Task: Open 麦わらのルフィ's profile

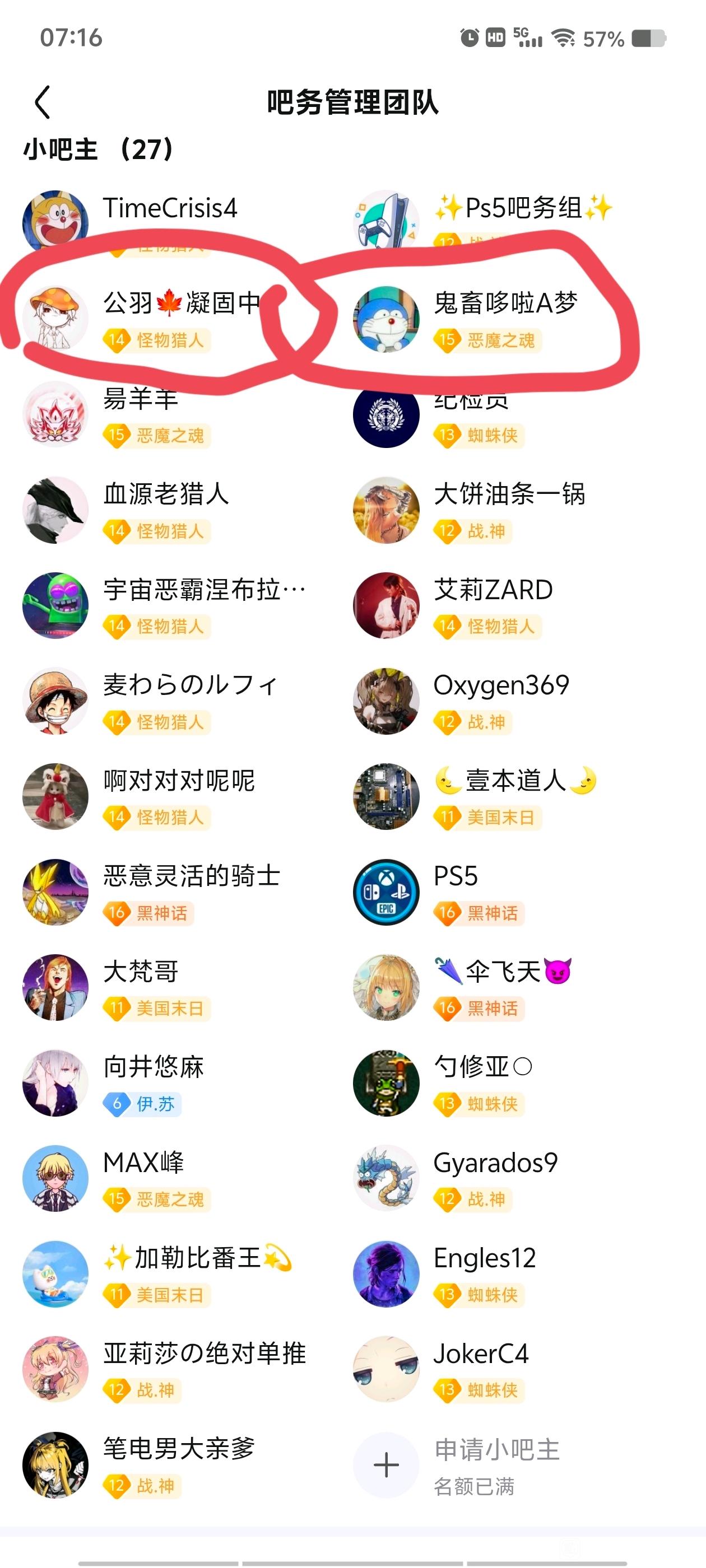Action: pyautogui.click(x=190, y=685)
